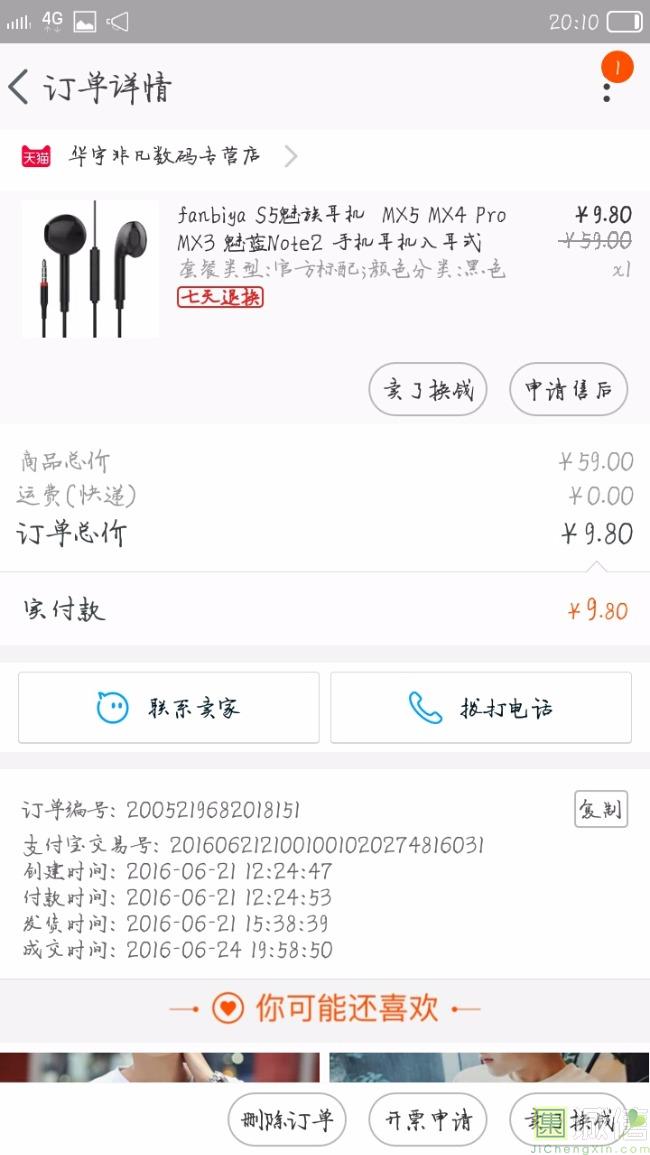This screenshot has height=1155, width=650.
Task: Open the 华宇非凡数码专营店 shop page
Action: pyautogui.click(x=160, y=156)
